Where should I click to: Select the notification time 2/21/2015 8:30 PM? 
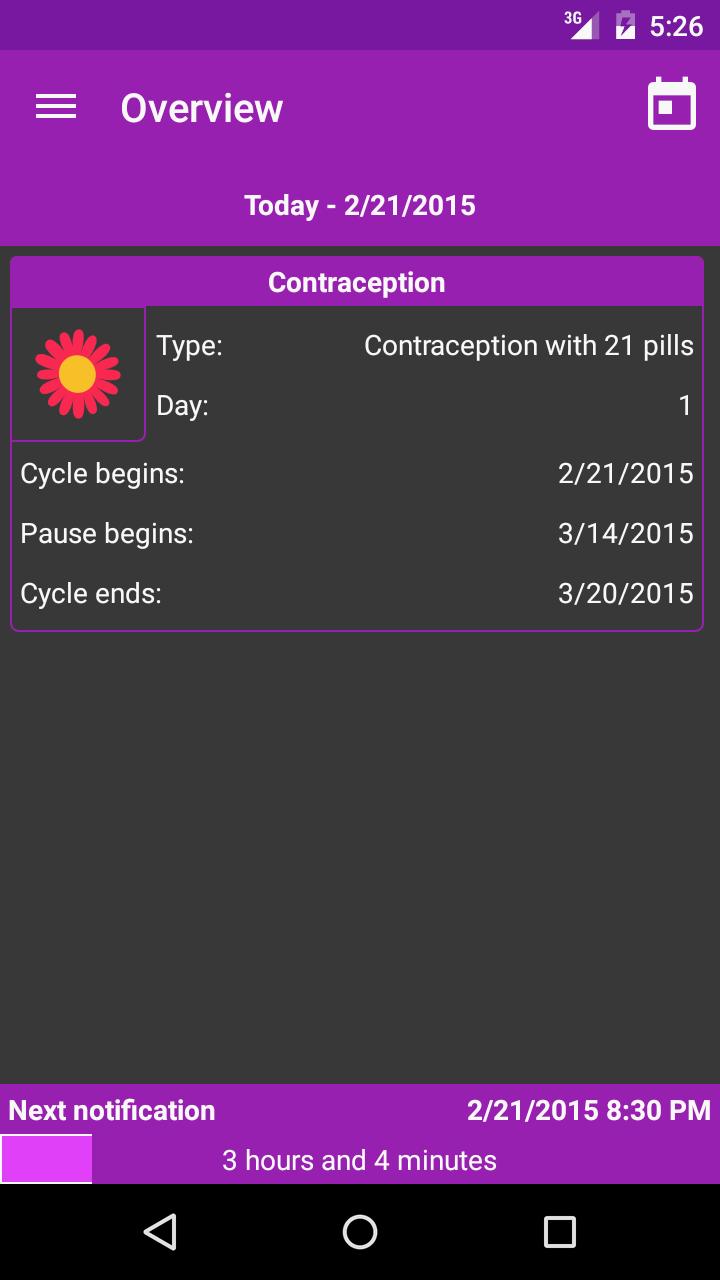[x=588, y=1110]
